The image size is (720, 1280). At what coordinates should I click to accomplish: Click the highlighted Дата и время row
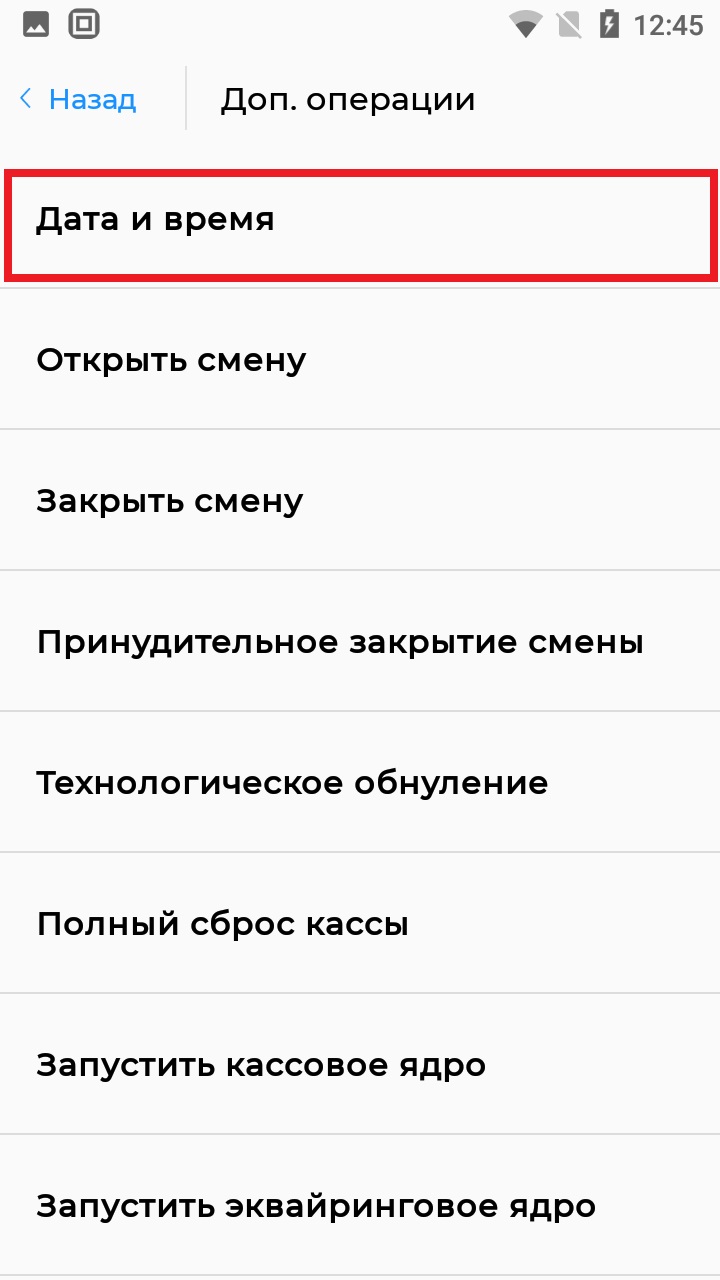[360, 222]
